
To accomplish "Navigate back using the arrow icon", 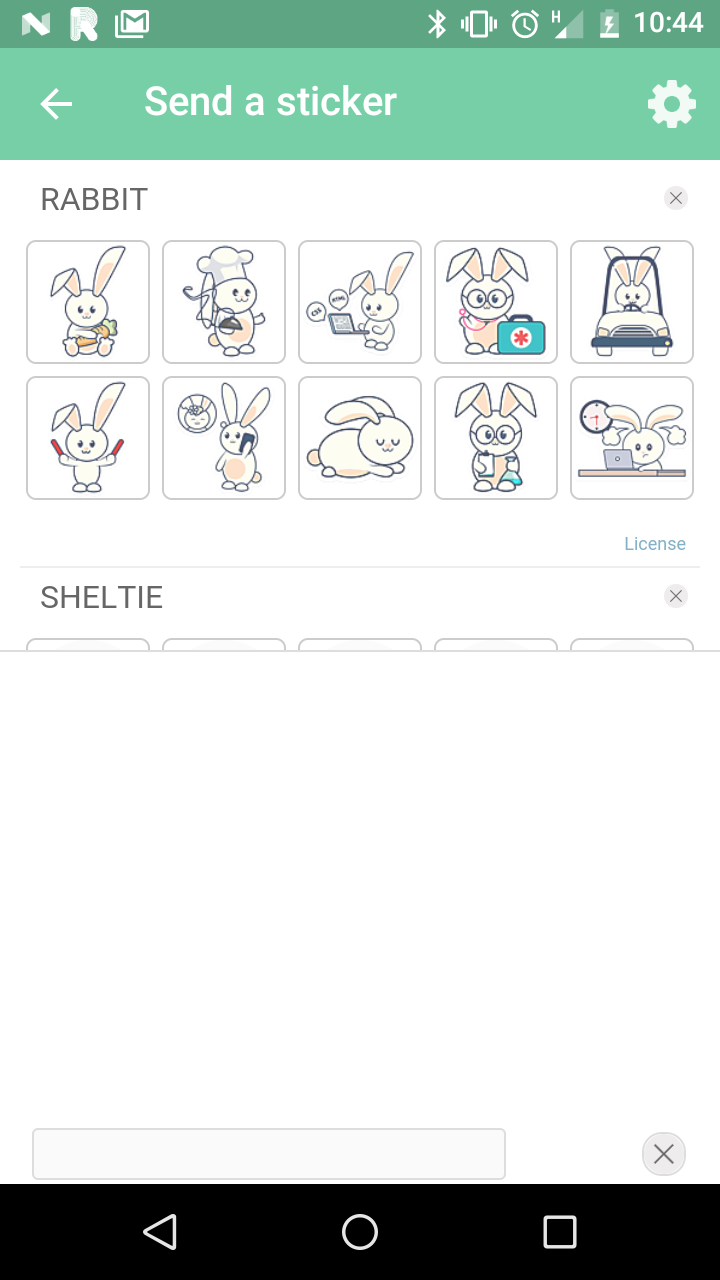I will pos(56,103).
